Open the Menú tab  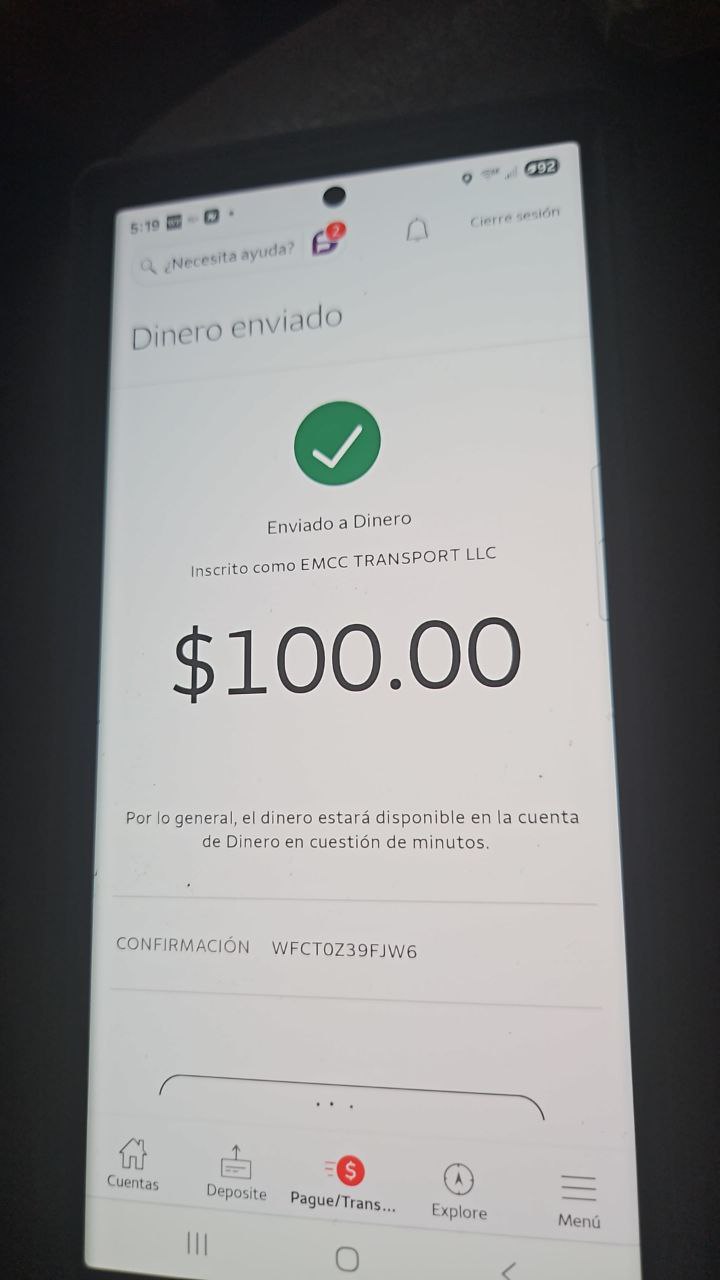[579, 1201]
